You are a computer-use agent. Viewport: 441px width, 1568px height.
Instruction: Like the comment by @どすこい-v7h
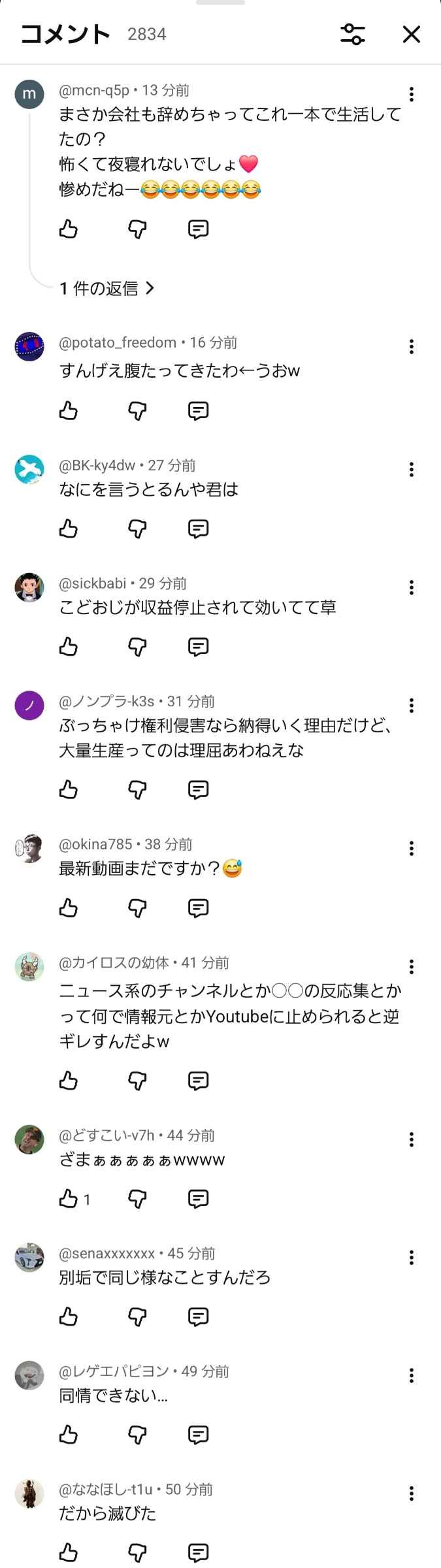(69, 1198)
